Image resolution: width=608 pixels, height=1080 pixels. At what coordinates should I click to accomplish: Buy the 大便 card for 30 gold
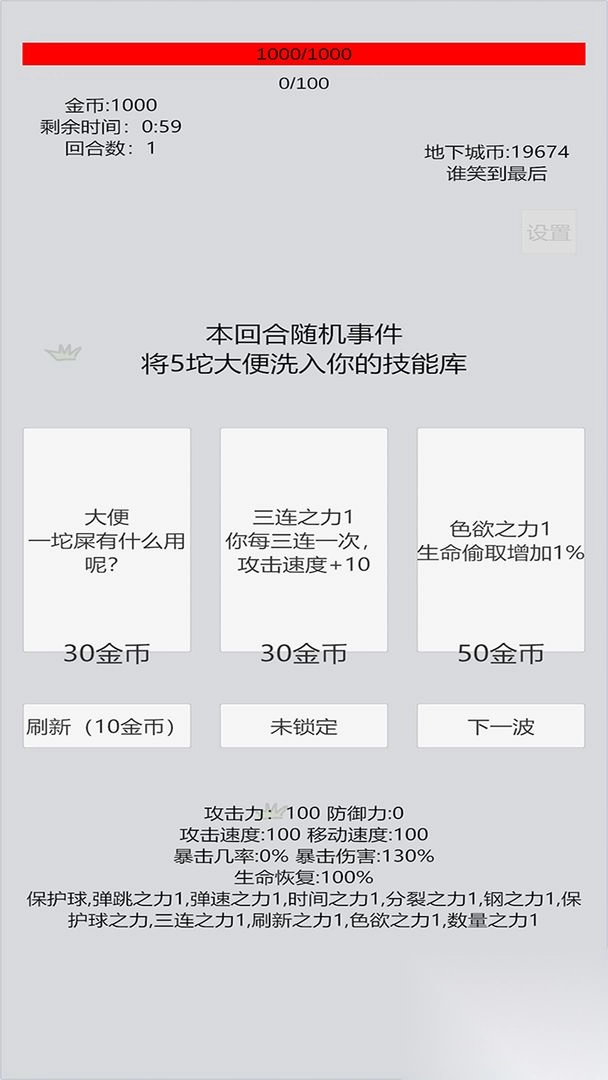click(107, 540)
